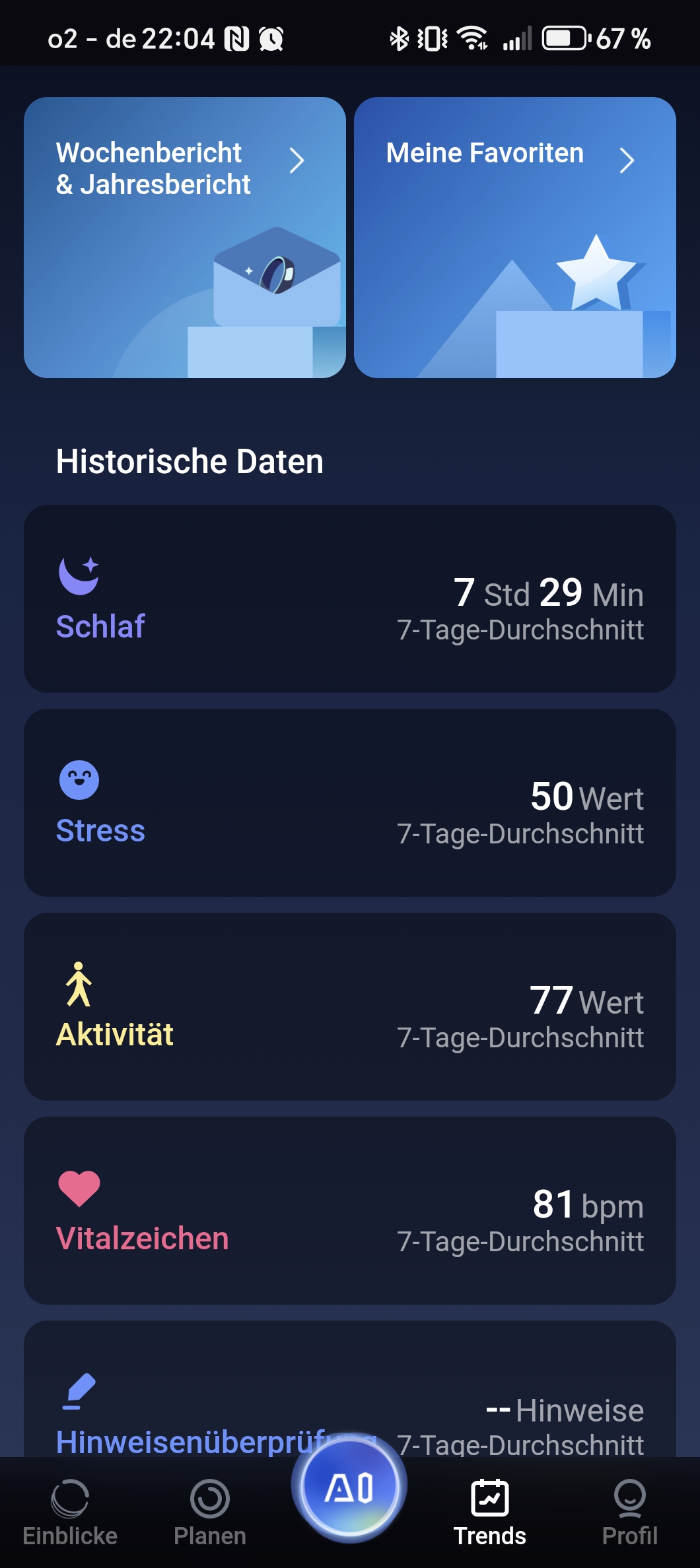Viewport: 700px width, 1568px height.
Task: Open Wochenbericht & Jahresbericht card
Action: [x=184, y=238]
